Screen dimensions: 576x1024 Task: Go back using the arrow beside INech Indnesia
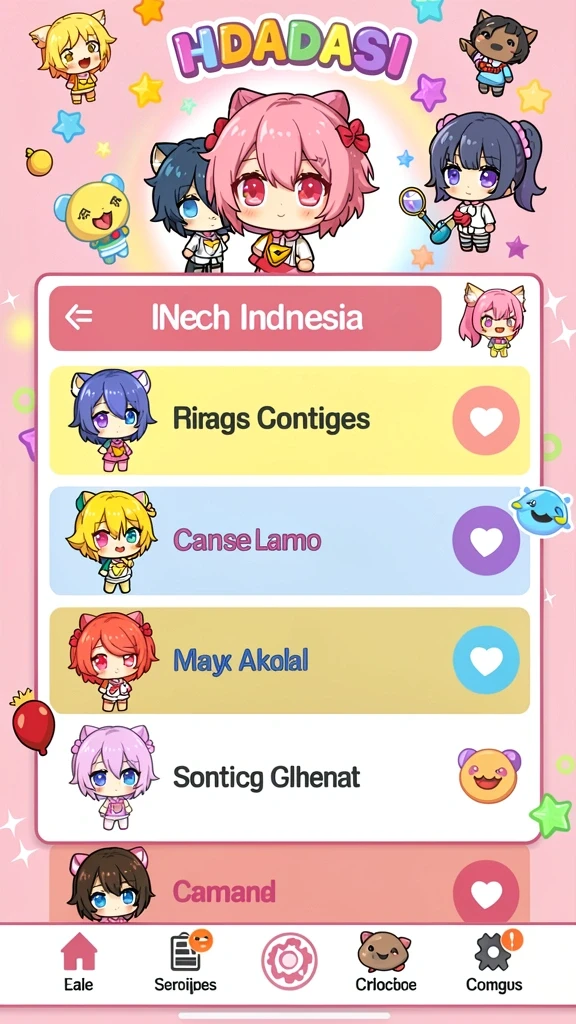tap(78, 318)
